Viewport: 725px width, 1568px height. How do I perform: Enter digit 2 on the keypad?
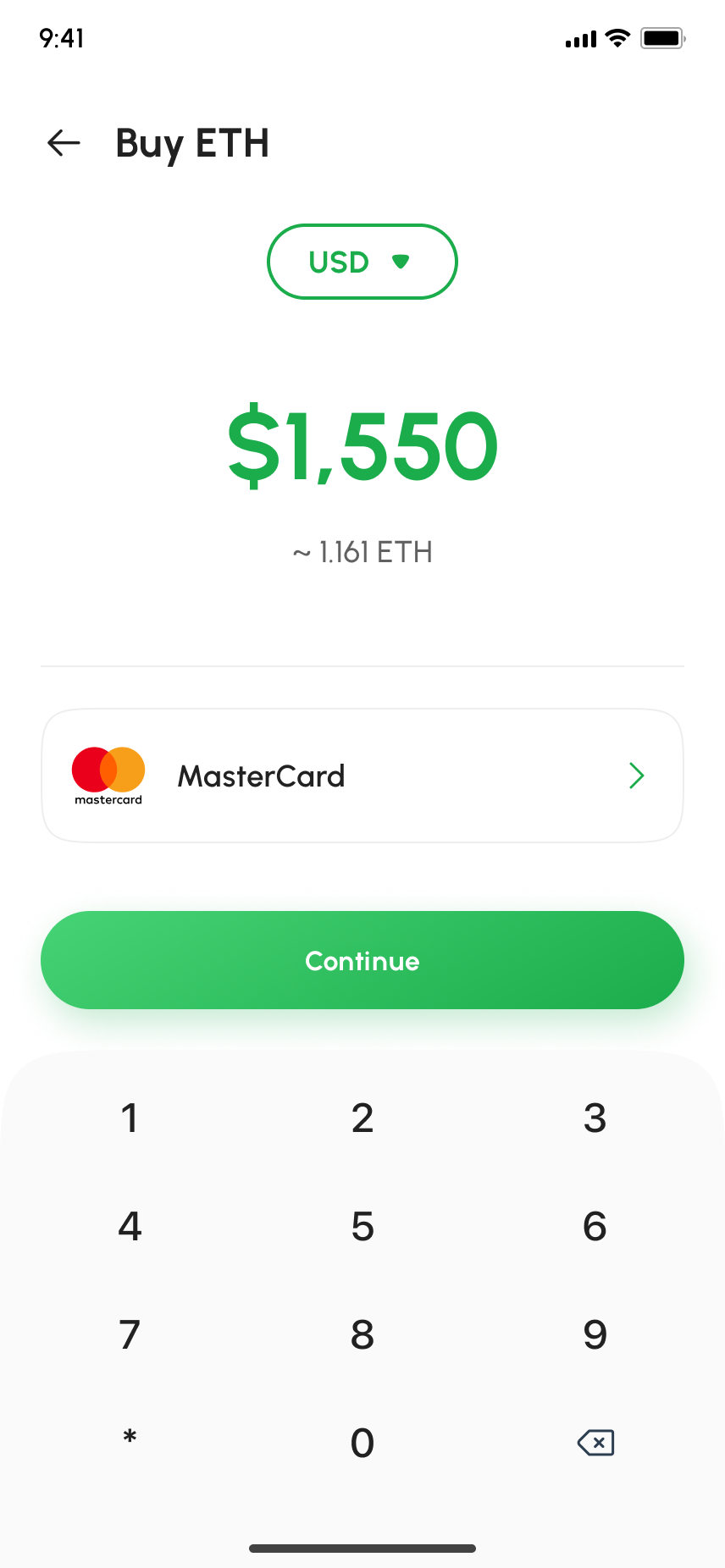click(362, 1118)
